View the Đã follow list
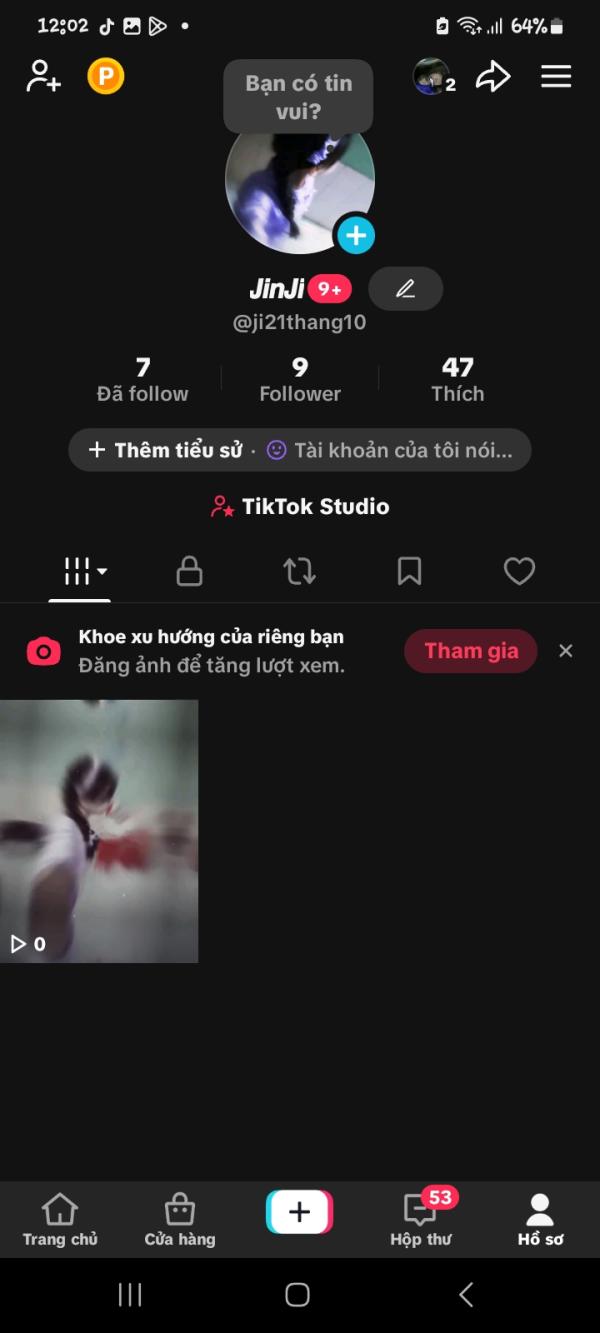 pos(143,380)
